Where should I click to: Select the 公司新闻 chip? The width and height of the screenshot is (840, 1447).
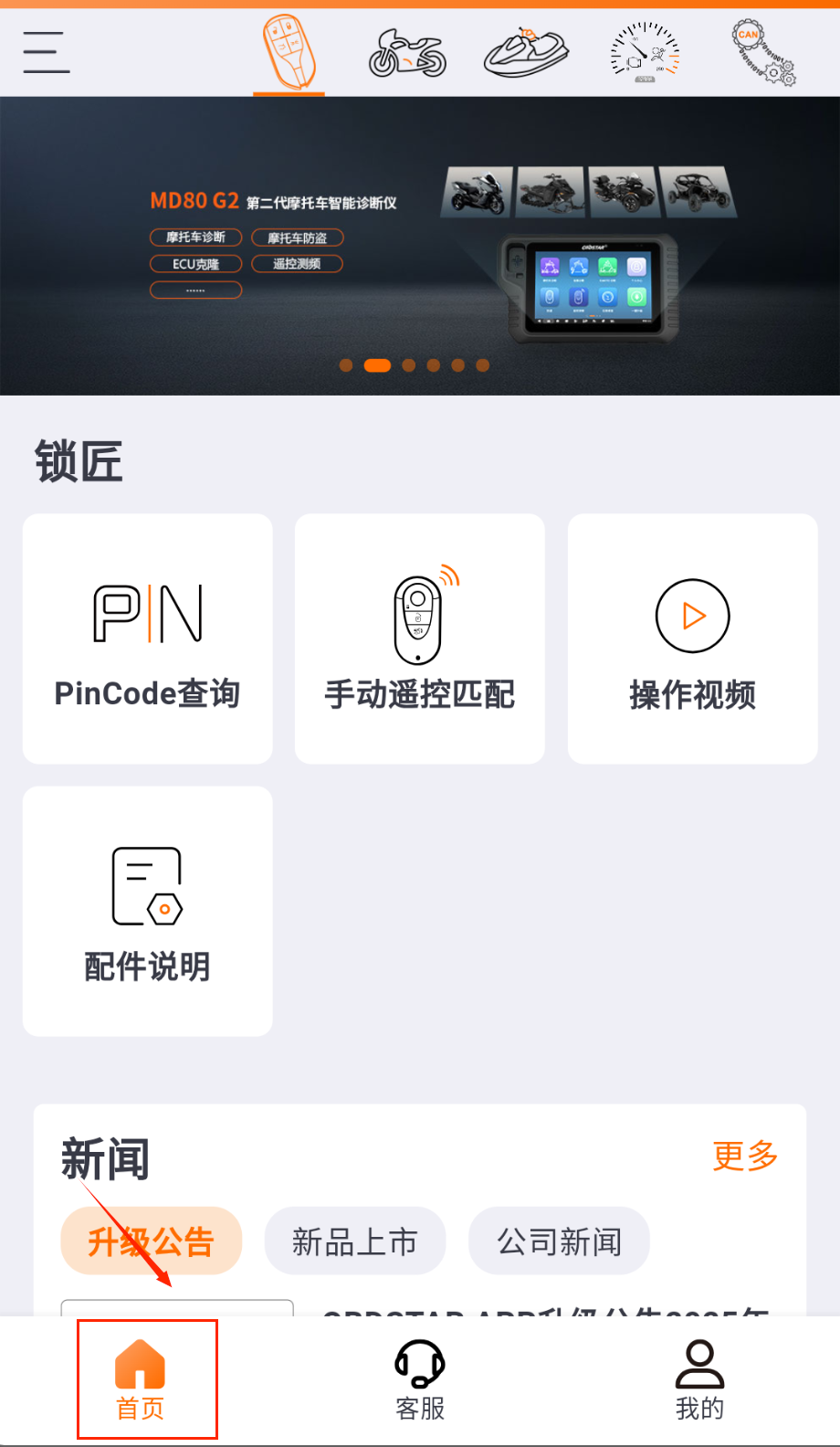(x=559, y=1241)
